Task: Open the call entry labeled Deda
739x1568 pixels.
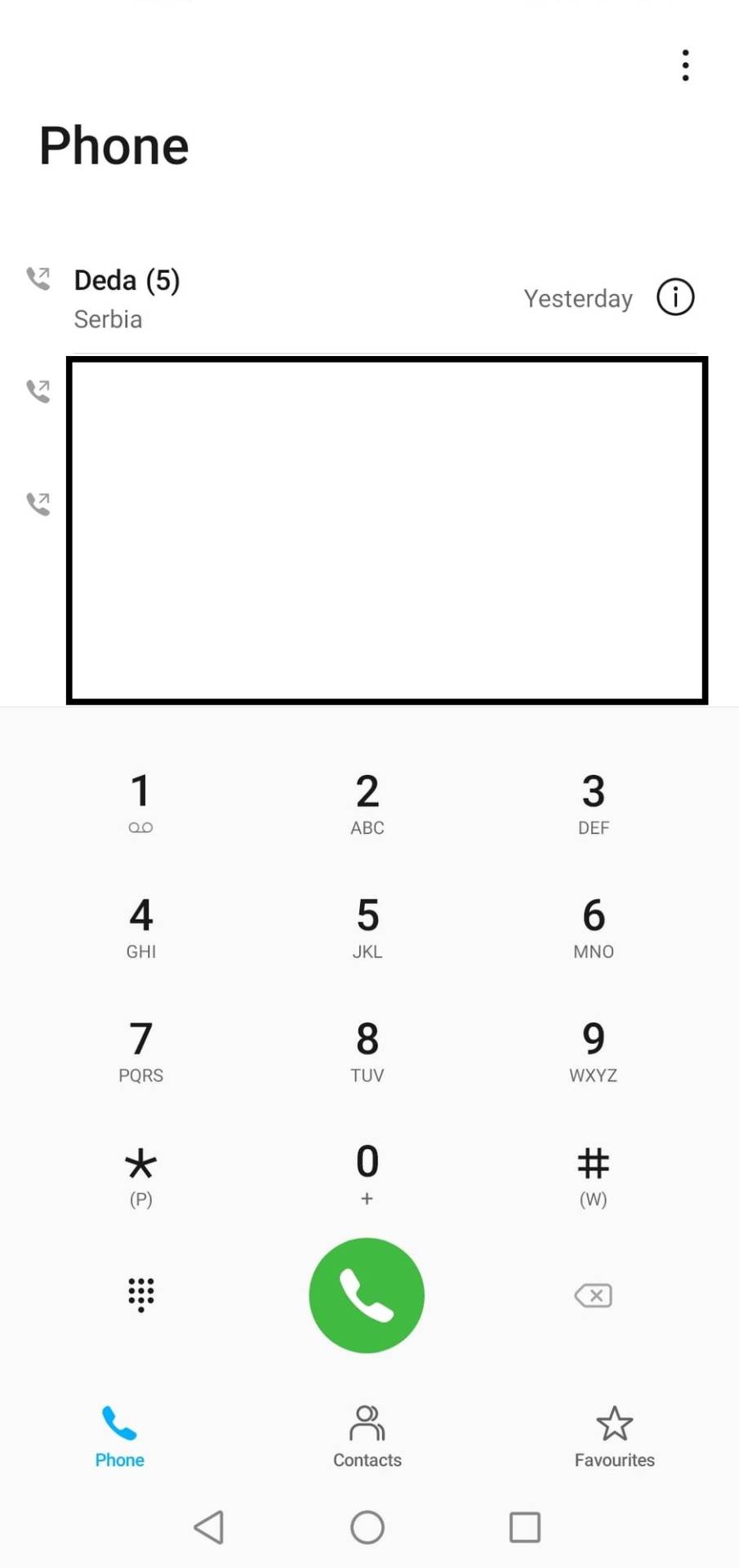Action: [x=127, y=280]
